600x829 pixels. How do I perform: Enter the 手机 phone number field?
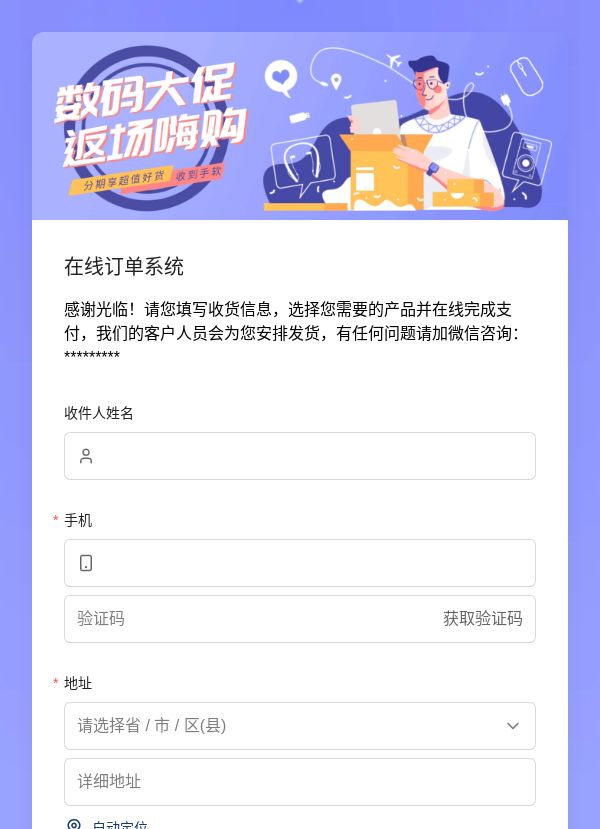point(300,563)
